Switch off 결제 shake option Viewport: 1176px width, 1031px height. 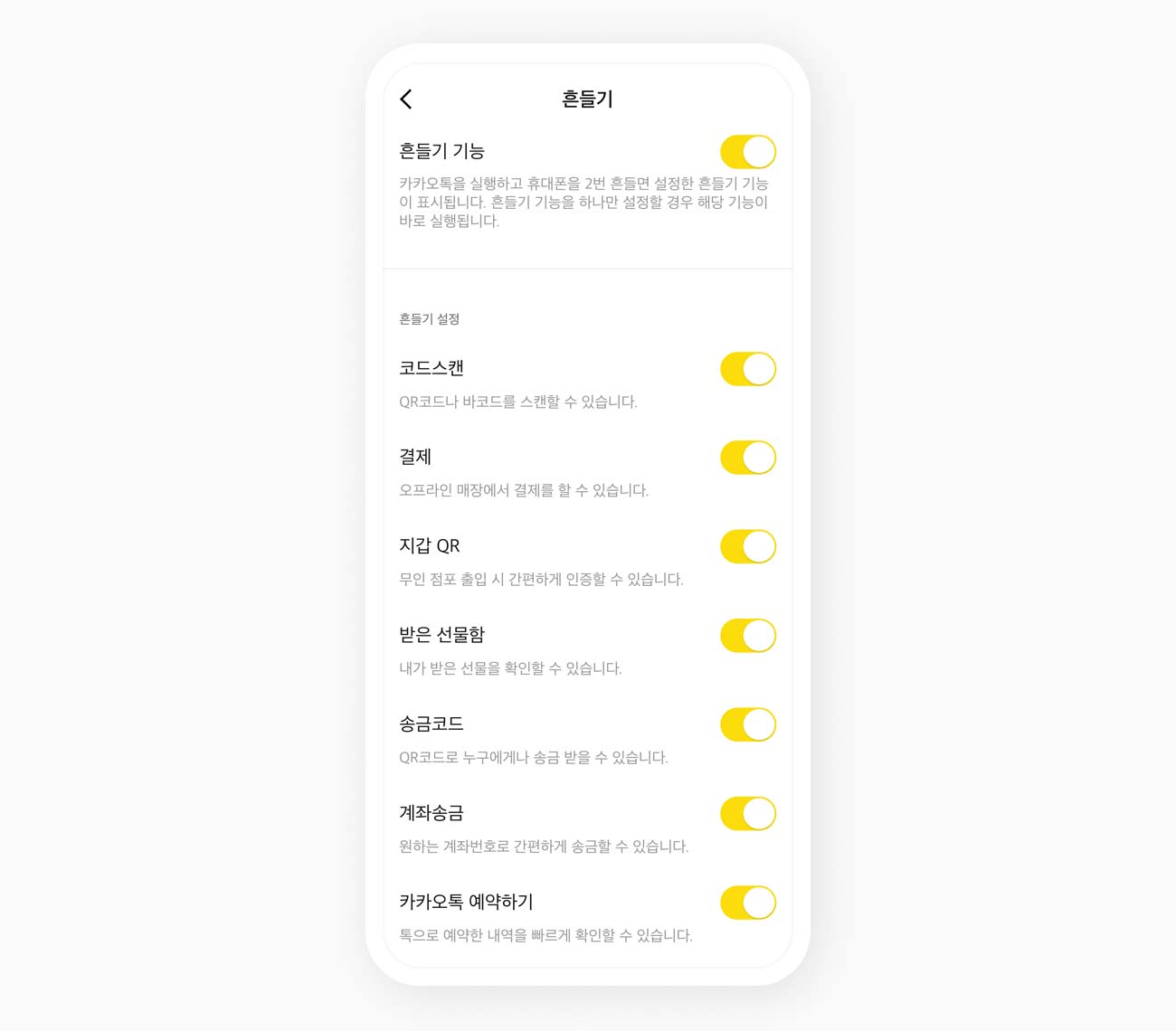[x=747, y=458]
